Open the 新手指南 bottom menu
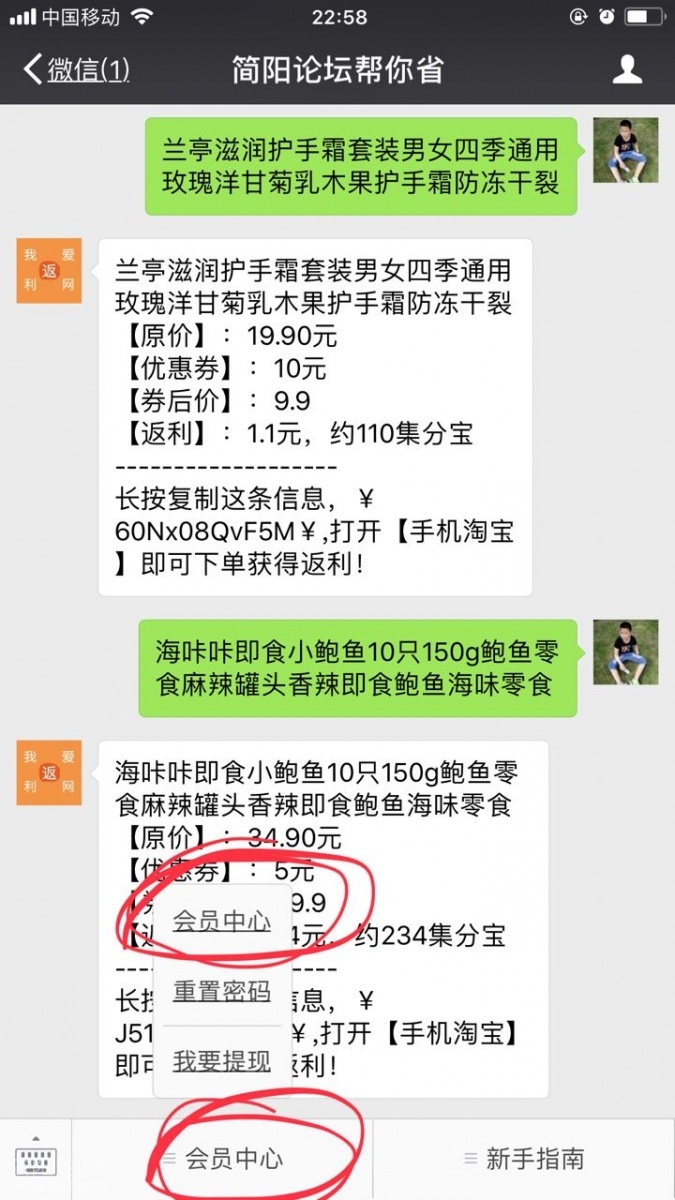 [524, 1160]
